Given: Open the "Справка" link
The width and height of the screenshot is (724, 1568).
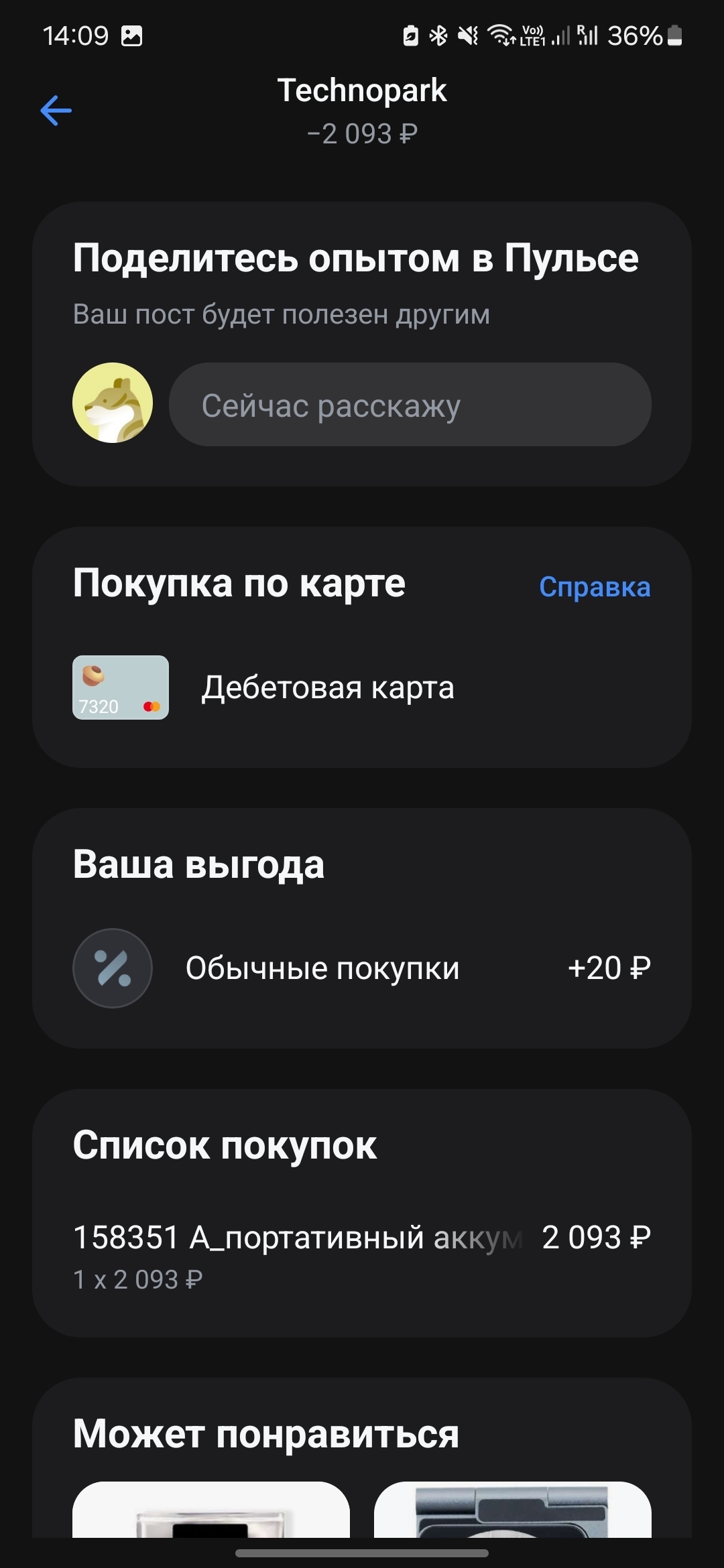Looking at the screenshot, I should point(595,587).
